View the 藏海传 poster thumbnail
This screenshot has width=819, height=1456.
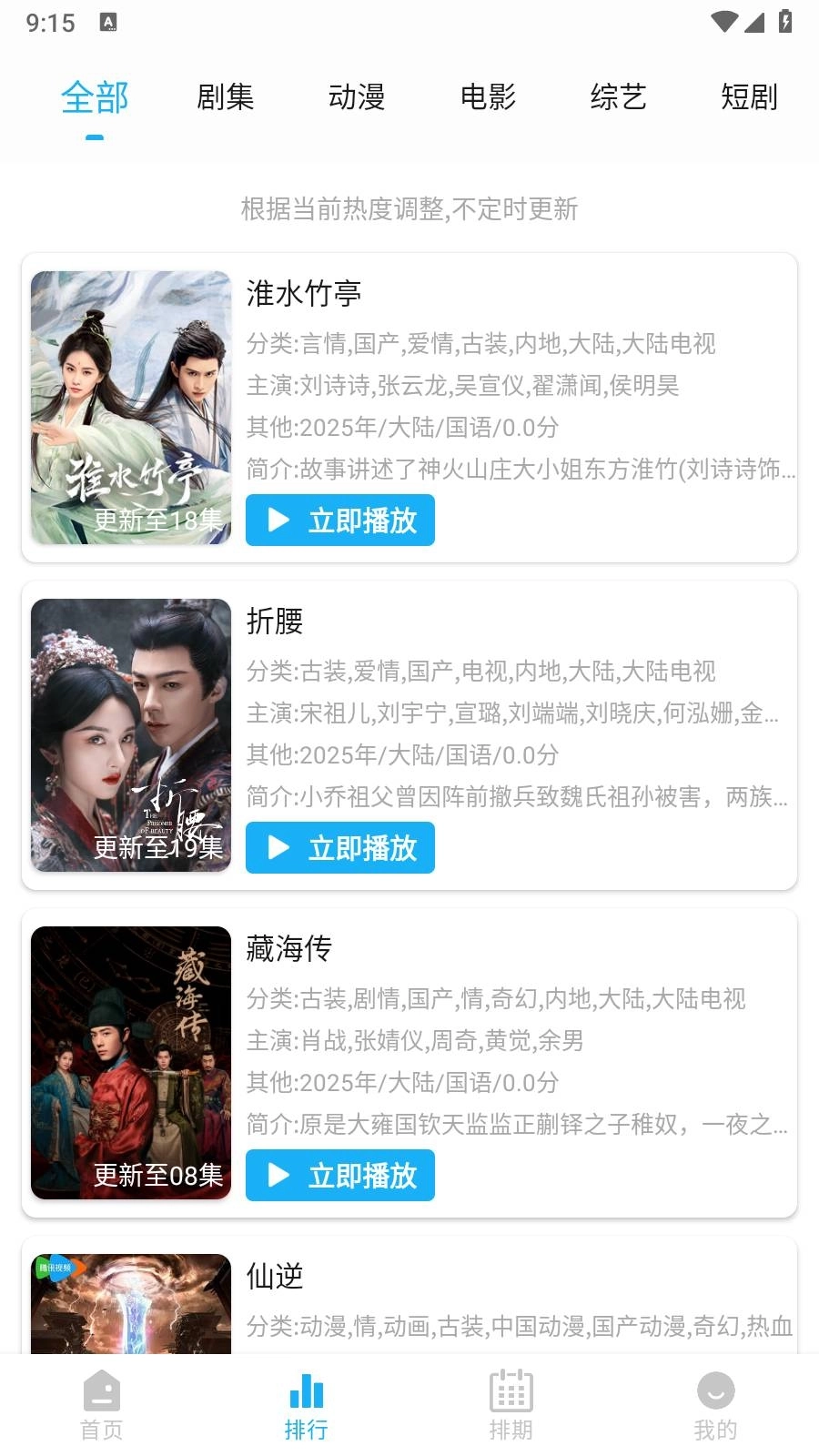131,1063
